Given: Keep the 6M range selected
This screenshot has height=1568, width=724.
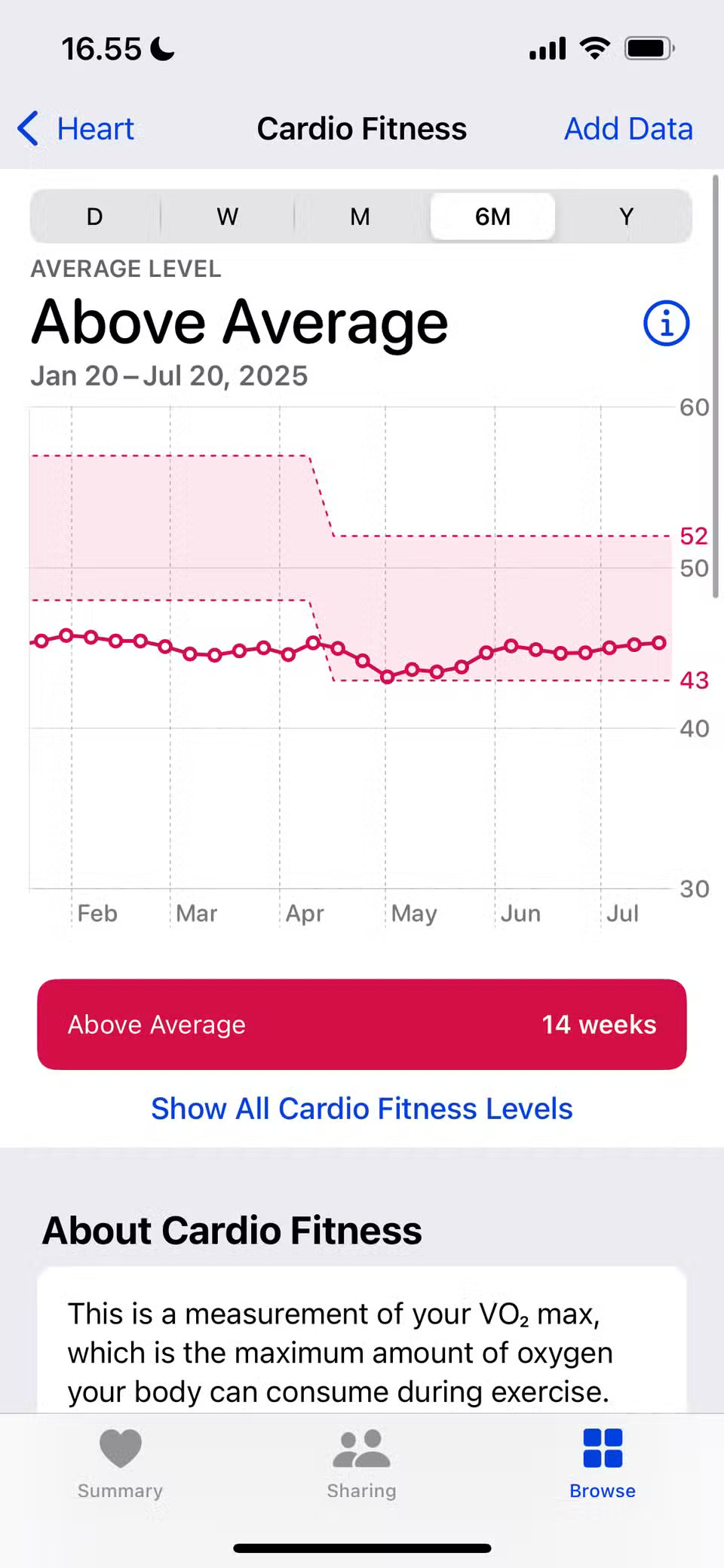Looking at the screenshot, I should (492, 217).
